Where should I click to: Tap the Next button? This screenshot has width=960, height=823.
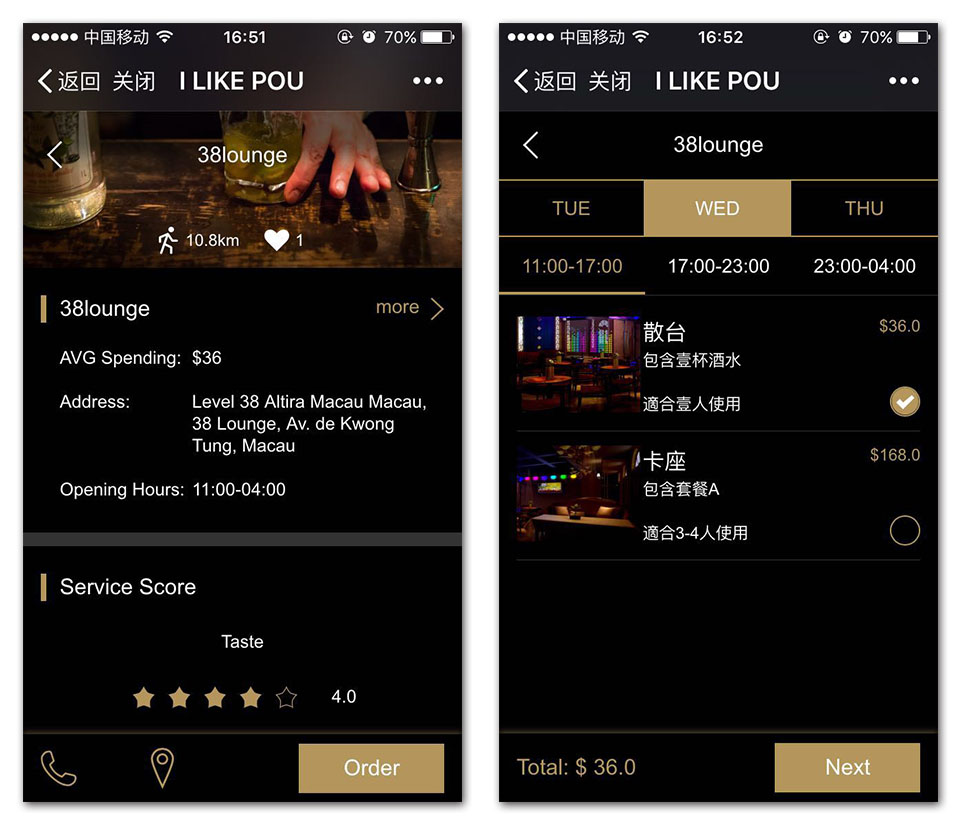coord(847,768)
